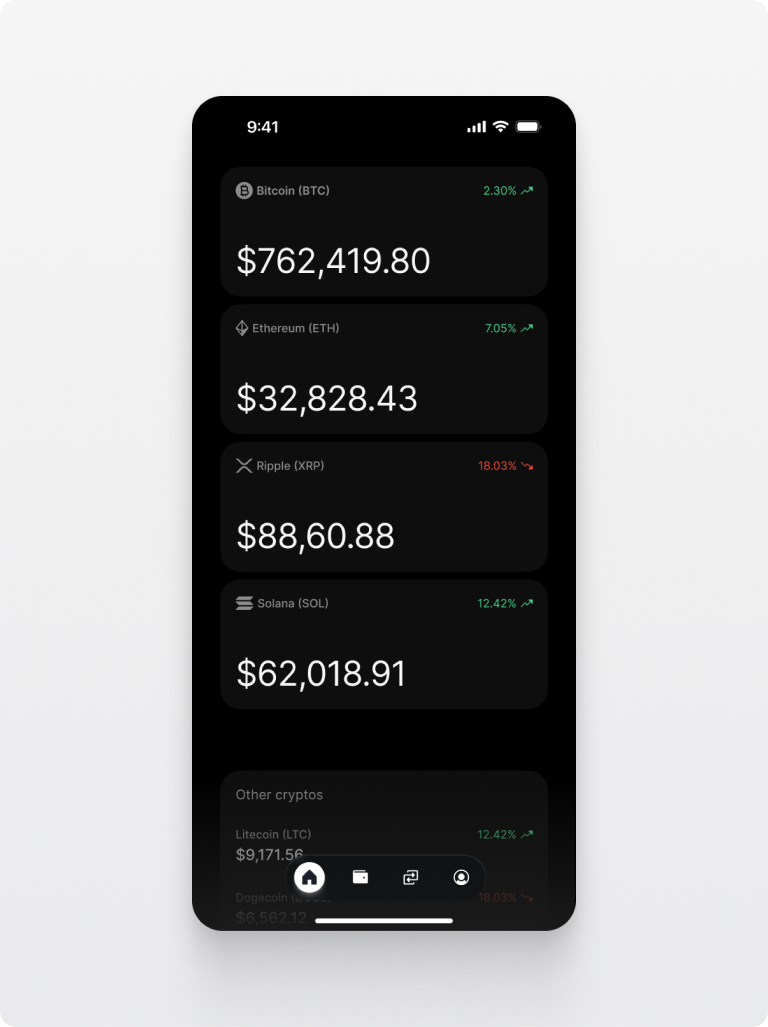768x1027 pixels.
Task: Open the Dogecoin entry
Action: click(272, 897)
